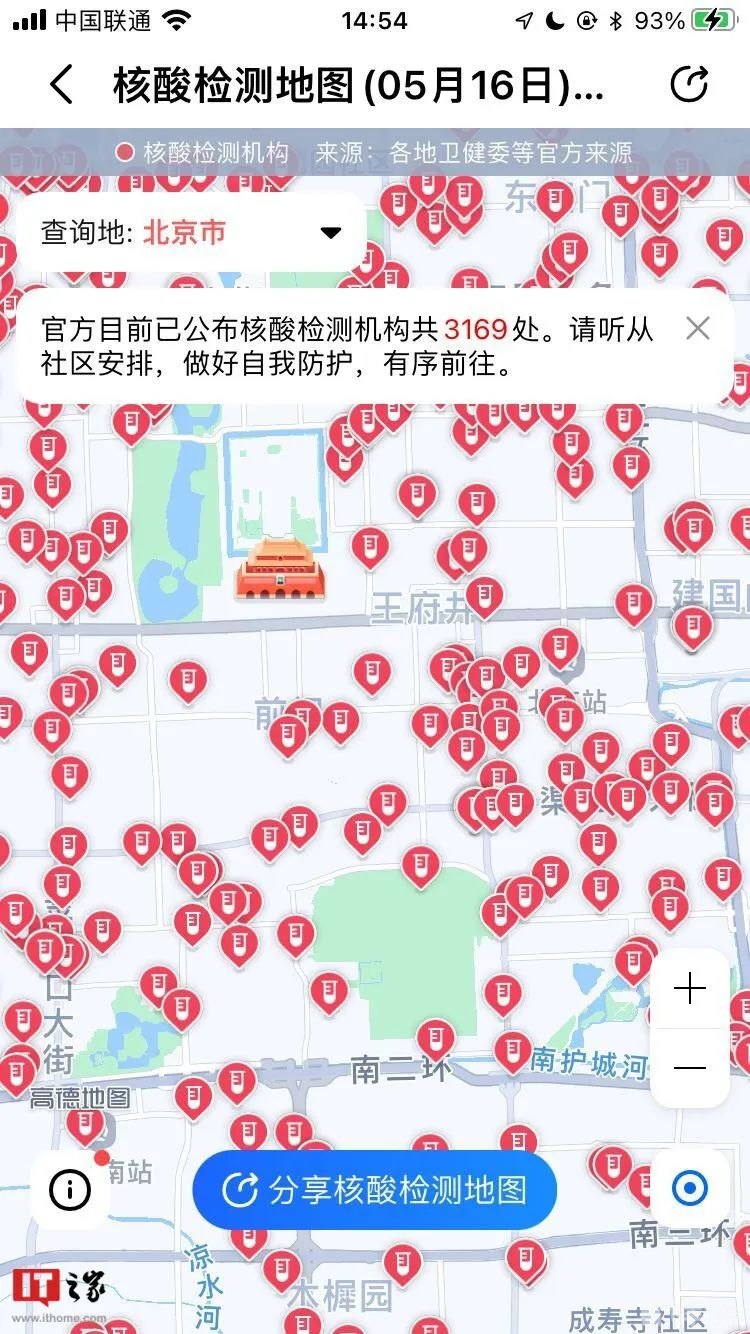The width and height of the screenshot is (750, 1334).
Task: Tap the info icon at bottom left
Action: coord(68,1190)
